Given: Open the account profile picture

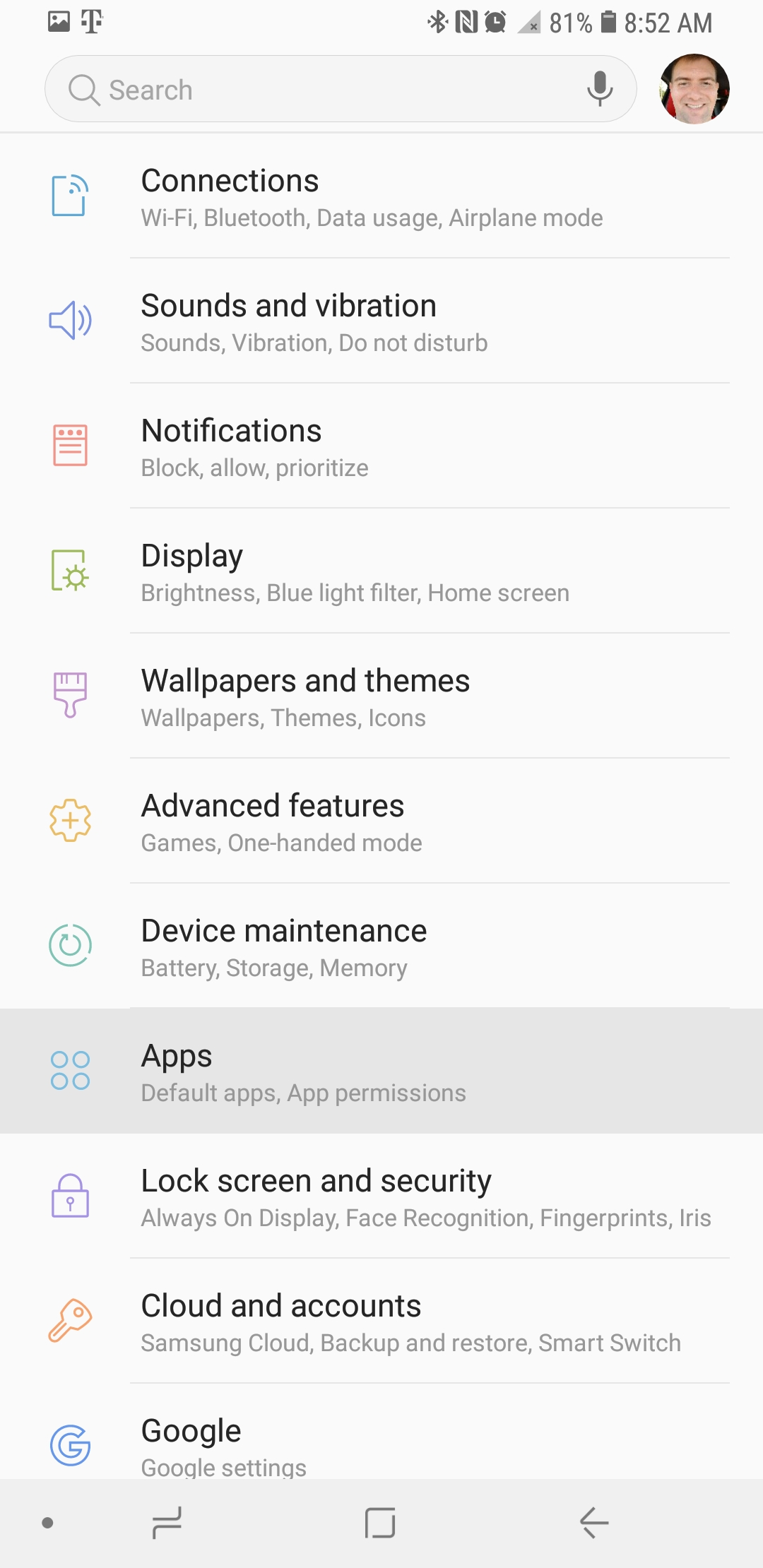Looking at the screenshot, I should click(694, 89).
